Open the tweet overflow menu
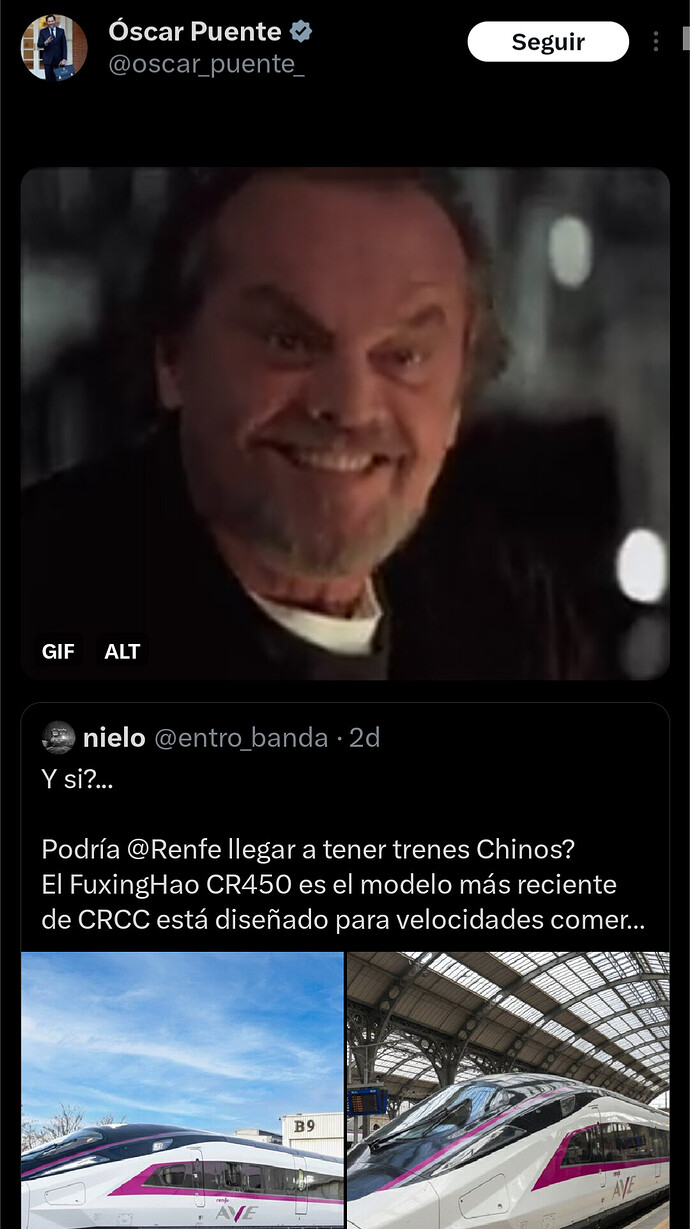The height and width of the screenshot is (1229, 690). tap(656, 42)
